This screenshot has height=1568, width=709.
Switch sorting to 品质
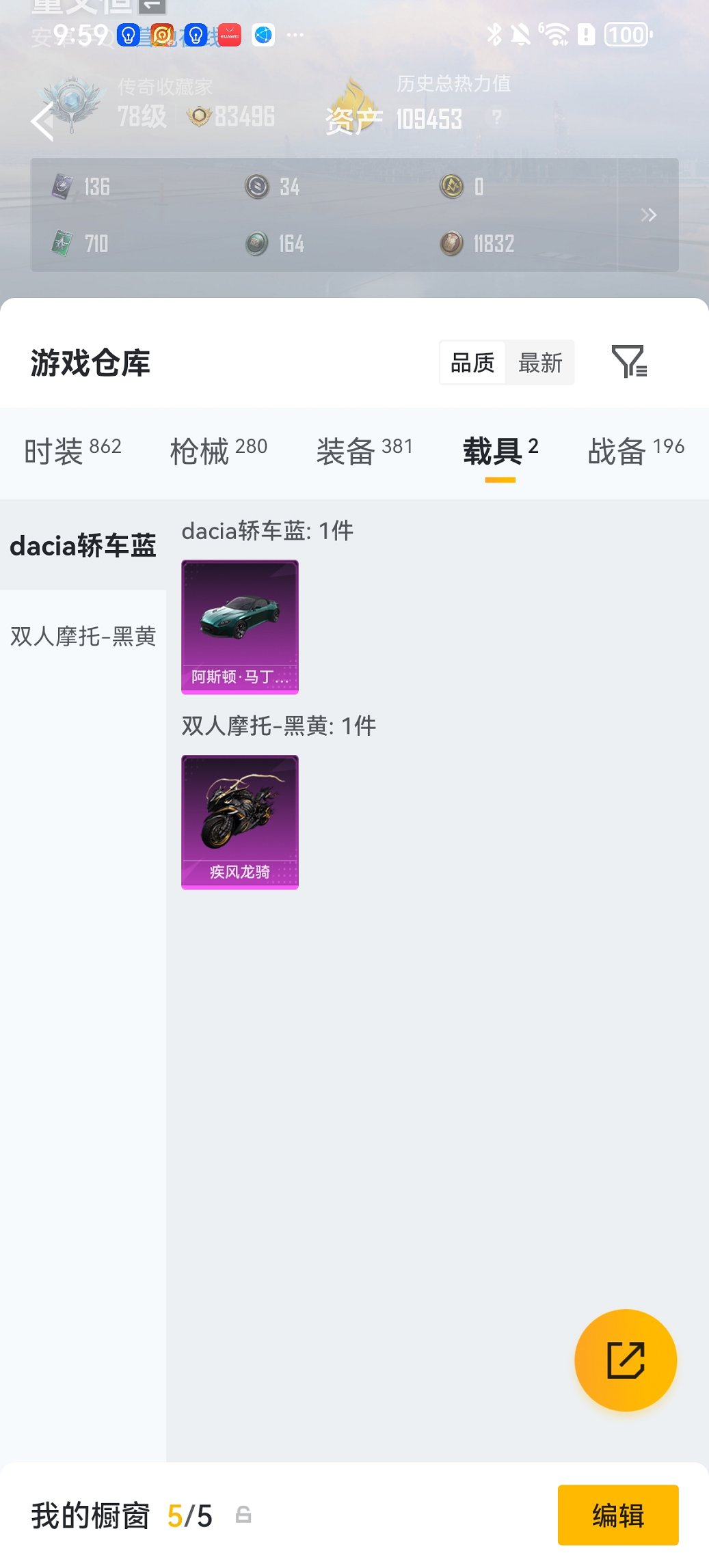[472, 363]
